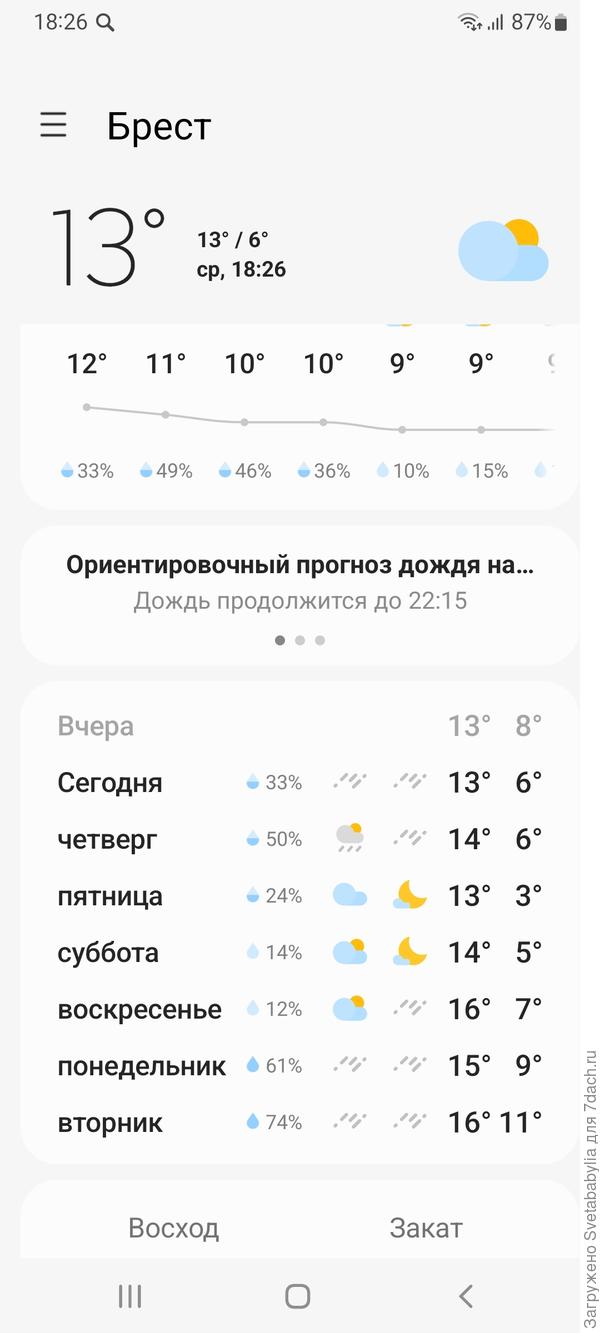
Task: Open the forecast for Сегодня
Action: 300,782
